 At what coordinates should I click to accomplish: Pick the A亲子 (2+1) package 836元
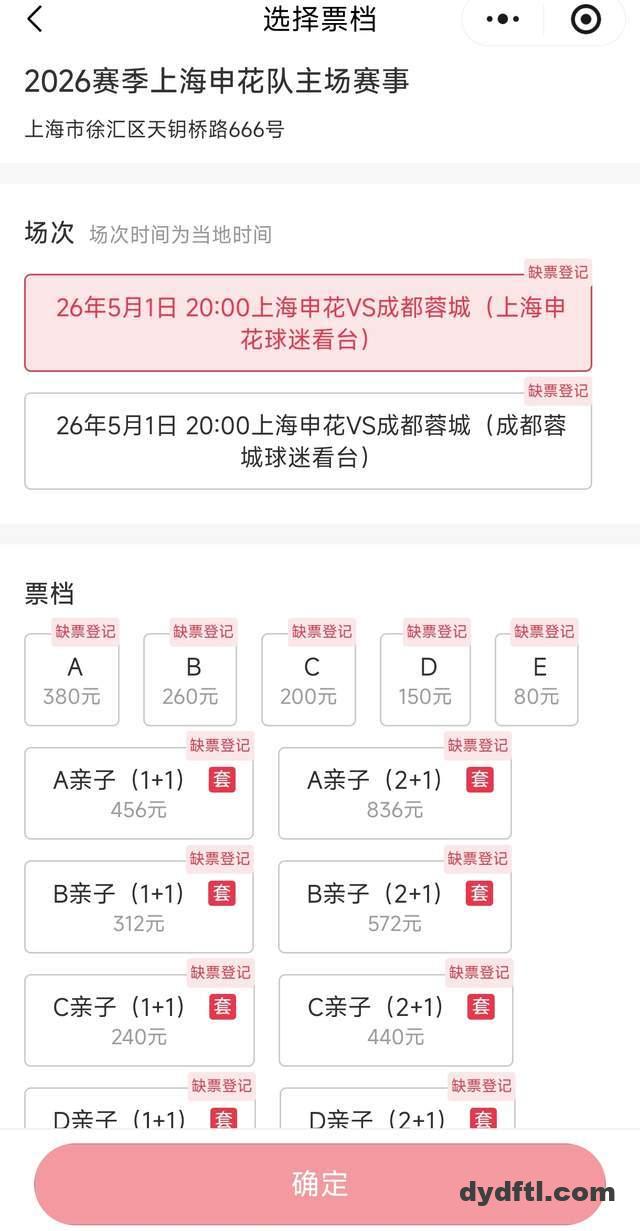(394, 793)
